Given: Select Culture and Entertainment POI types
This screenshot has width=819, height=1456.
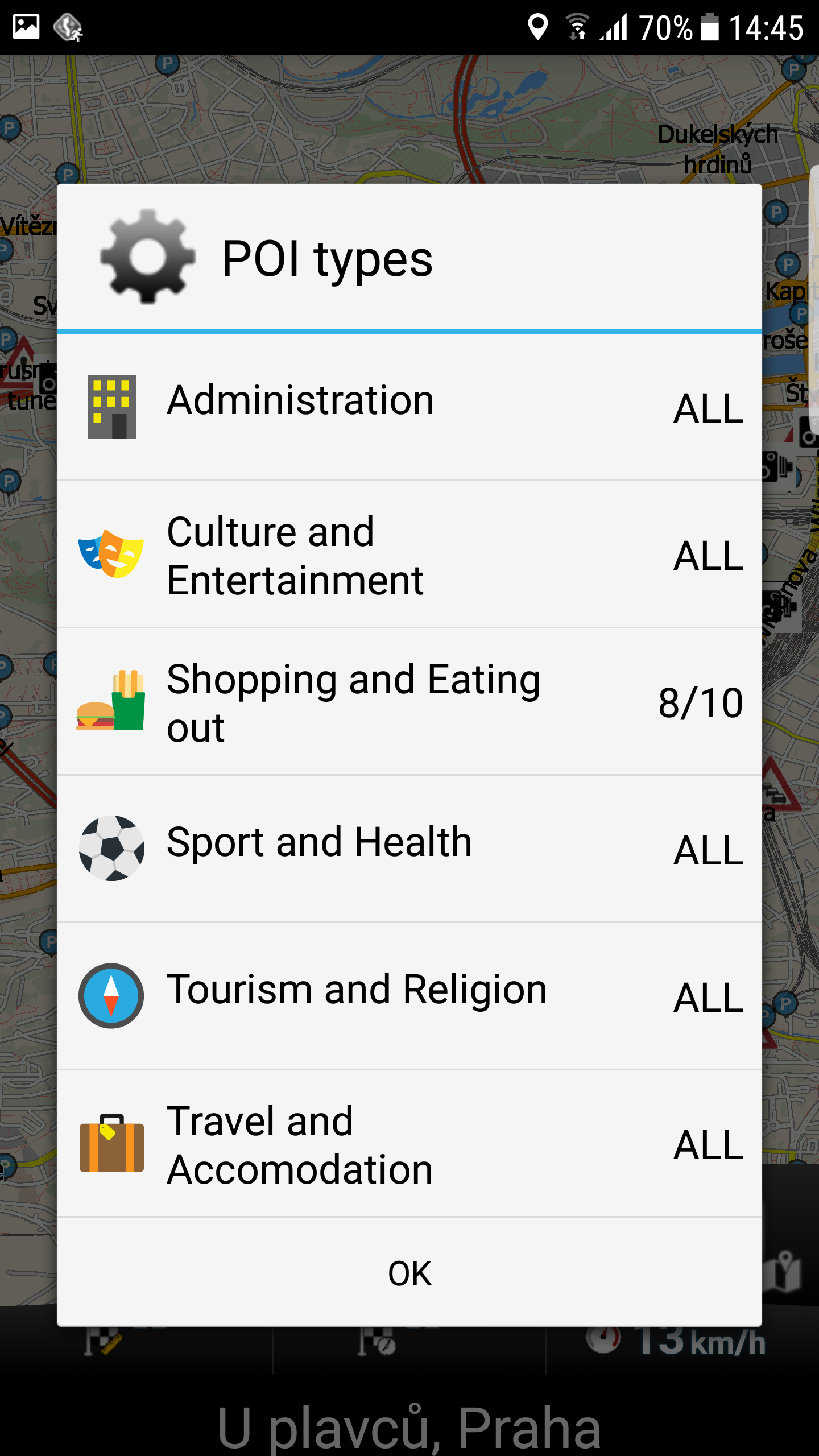Looking at the screenshot, I should (409, 555).
